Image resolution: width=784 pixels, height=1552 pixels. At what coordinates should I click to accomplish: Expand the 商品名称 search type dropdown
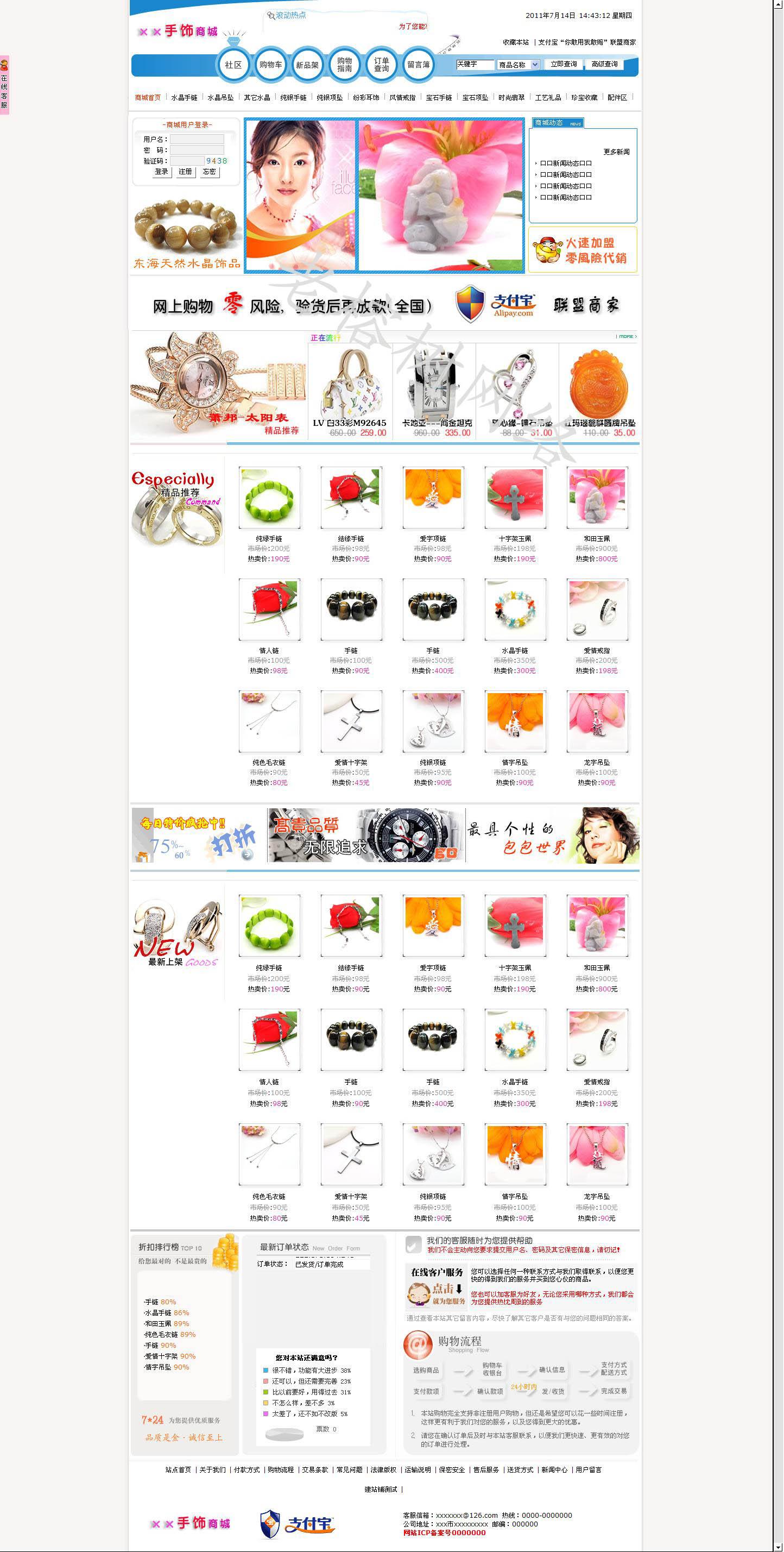pyautogui.click(x=518, y=65)
